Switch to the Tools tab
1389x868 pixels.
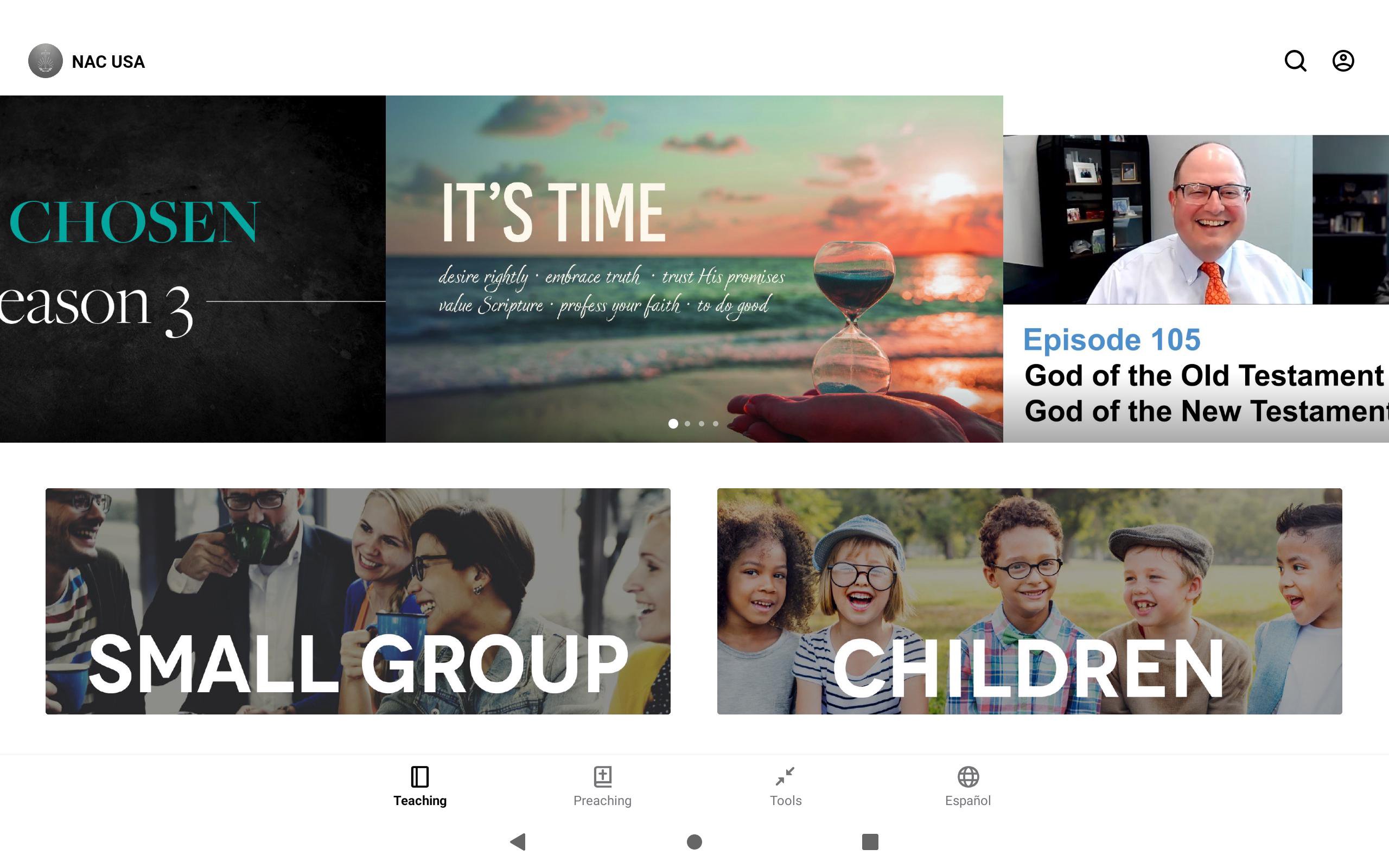tap(785, 786)
